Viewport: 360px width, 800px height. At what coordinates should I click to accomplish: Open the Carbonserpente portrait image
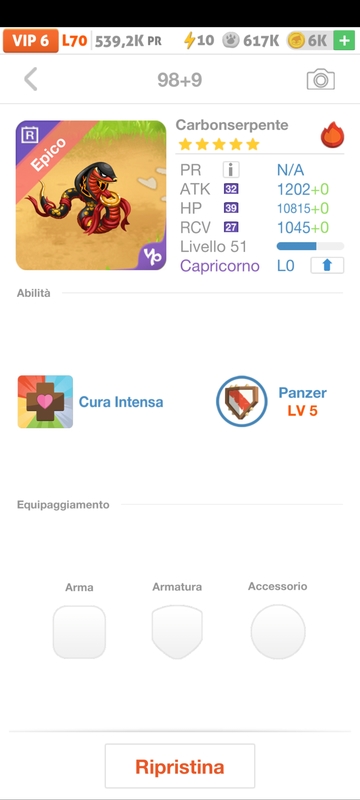[91, 195]
